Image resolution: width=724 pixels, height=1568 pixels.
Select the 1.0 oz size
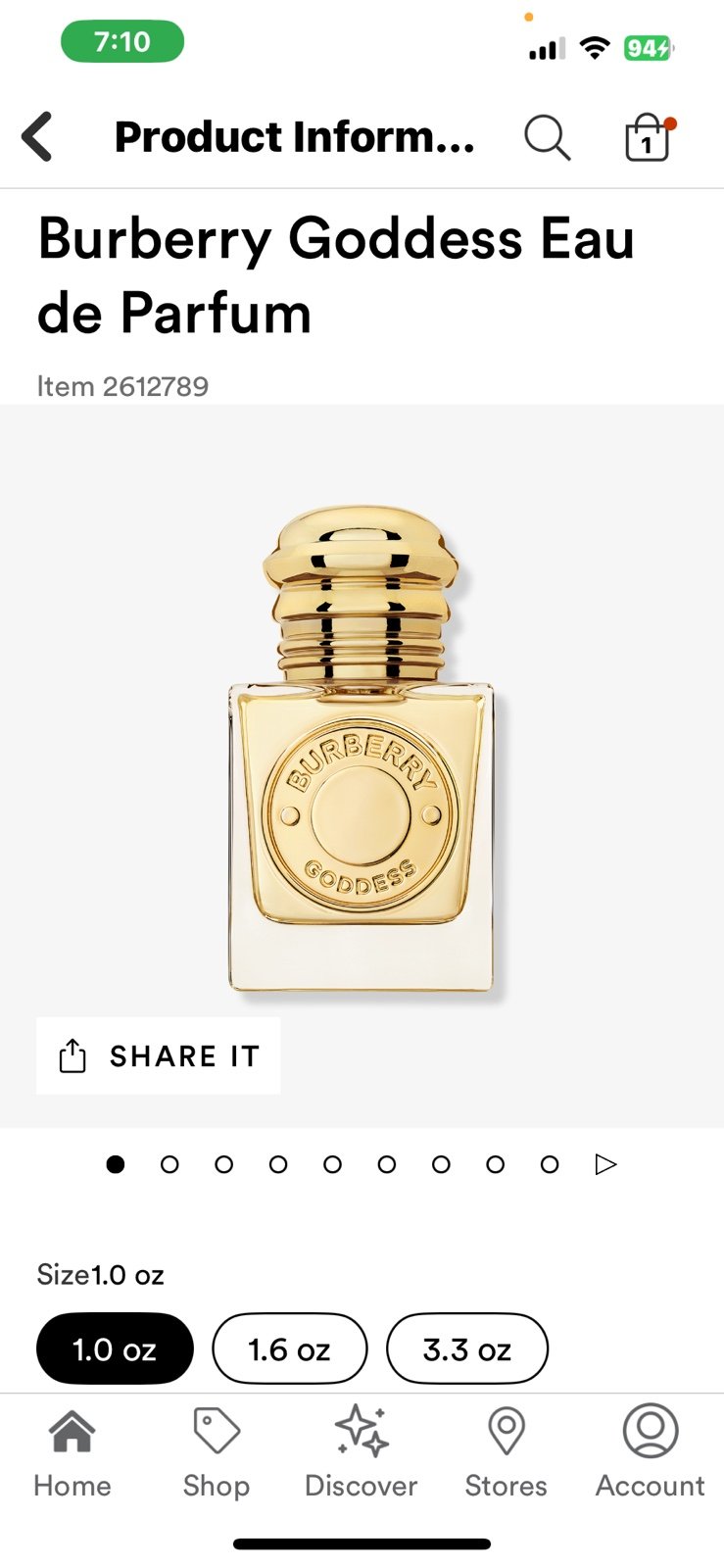pyautogui.click(x=115, y=1348)
